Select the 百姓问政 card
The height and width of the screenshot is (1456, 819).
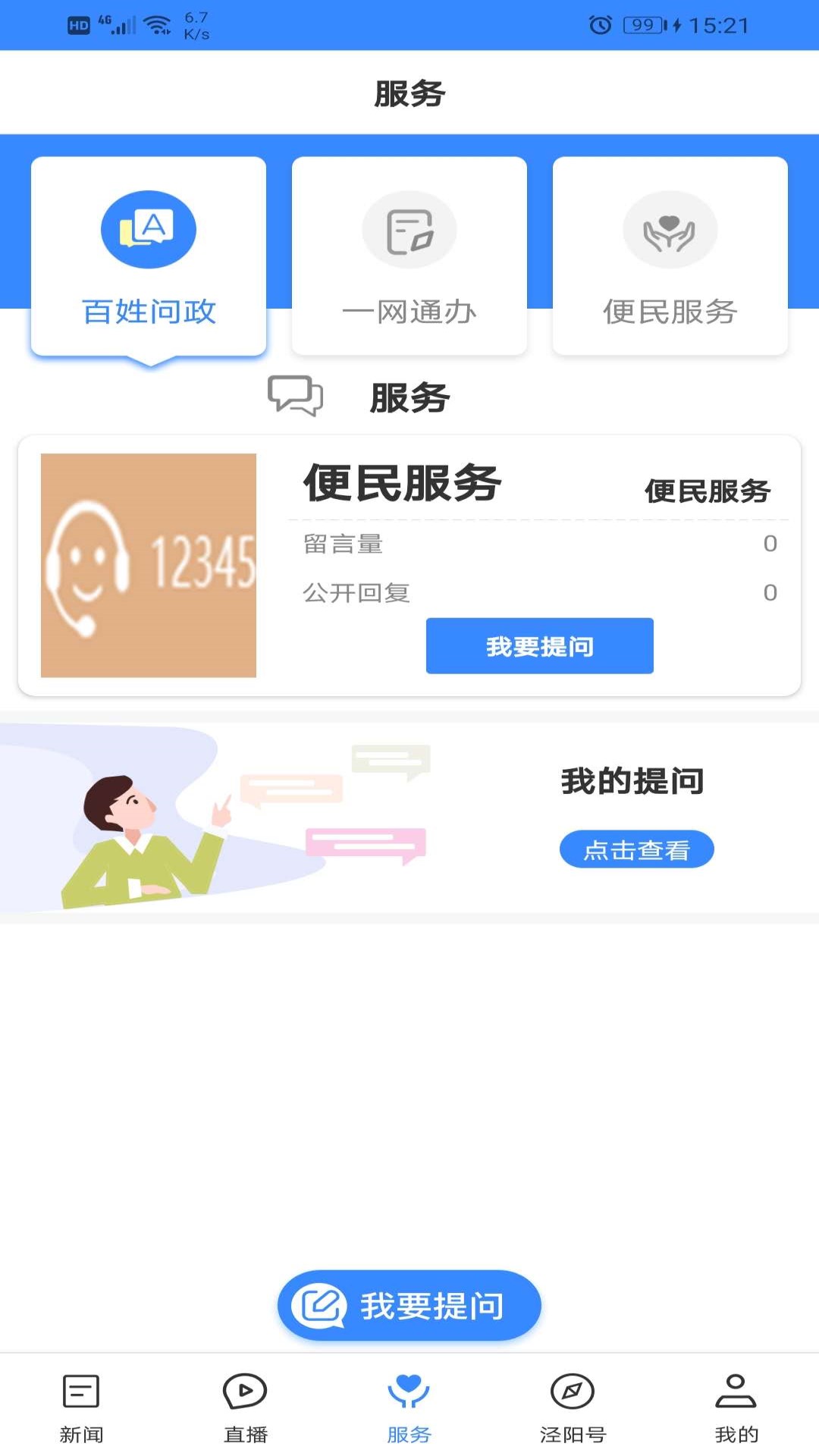(x=149, y=256)
